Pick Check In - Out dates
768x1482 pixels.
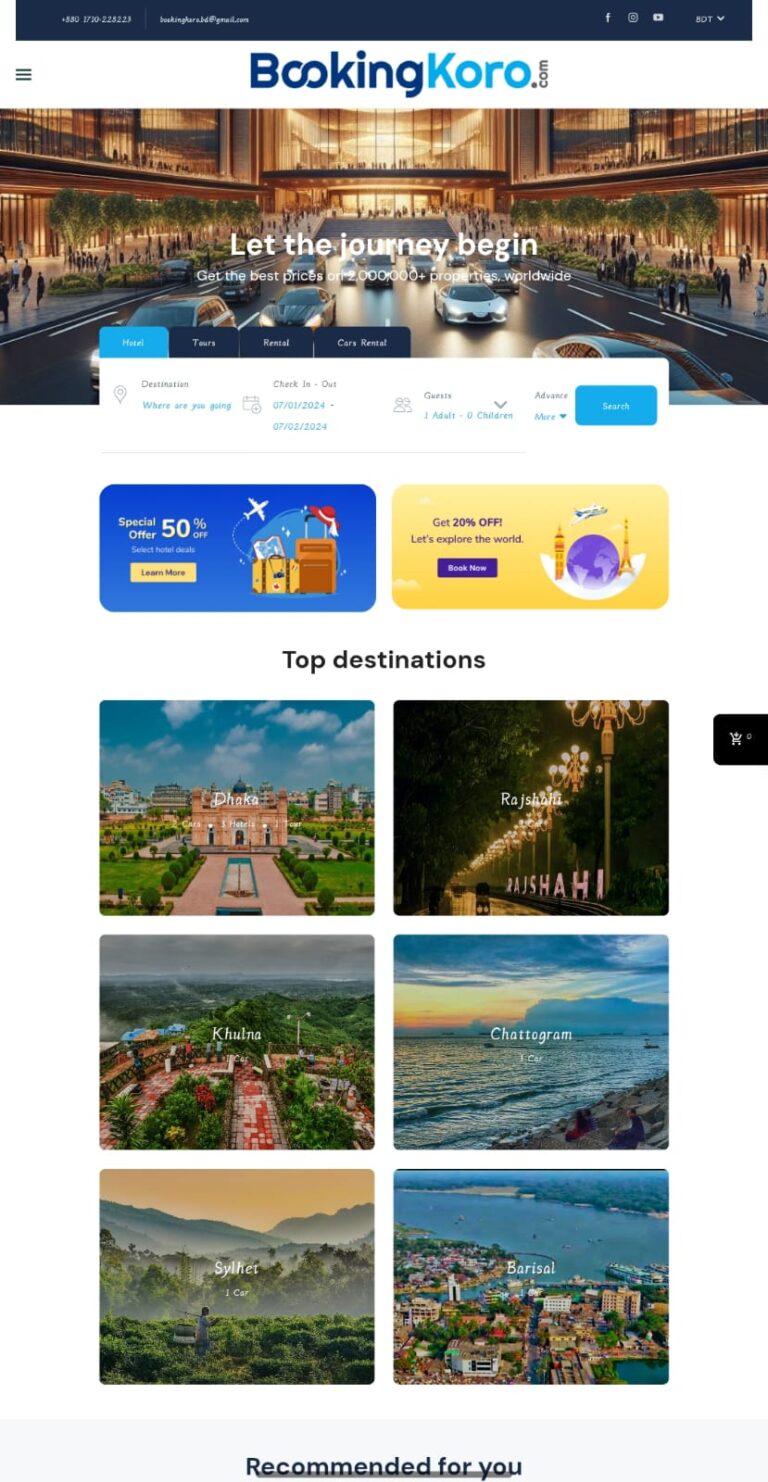(x=304, y=405)
